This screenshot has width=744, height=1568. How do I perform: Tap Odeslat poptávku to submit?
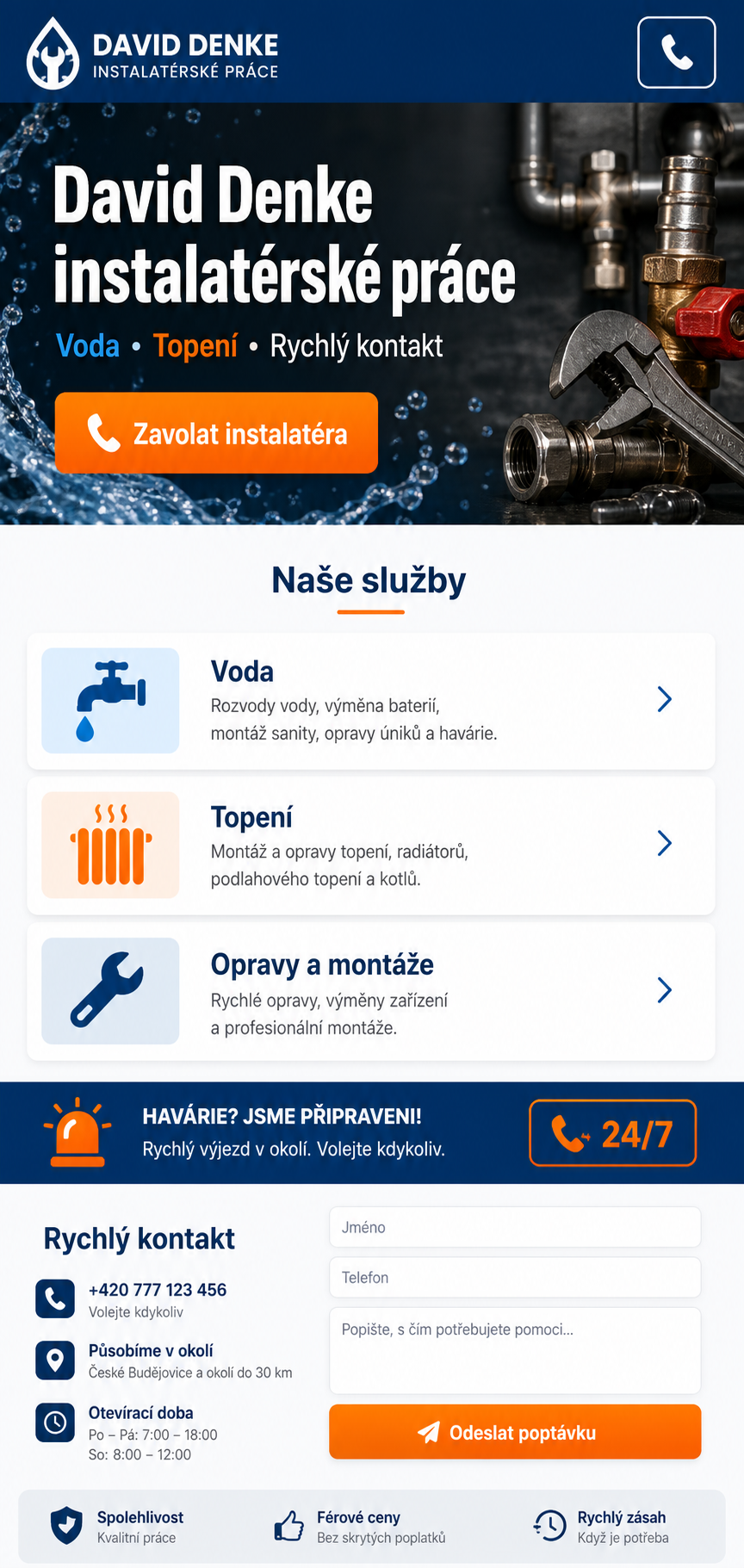(515, 1432)
